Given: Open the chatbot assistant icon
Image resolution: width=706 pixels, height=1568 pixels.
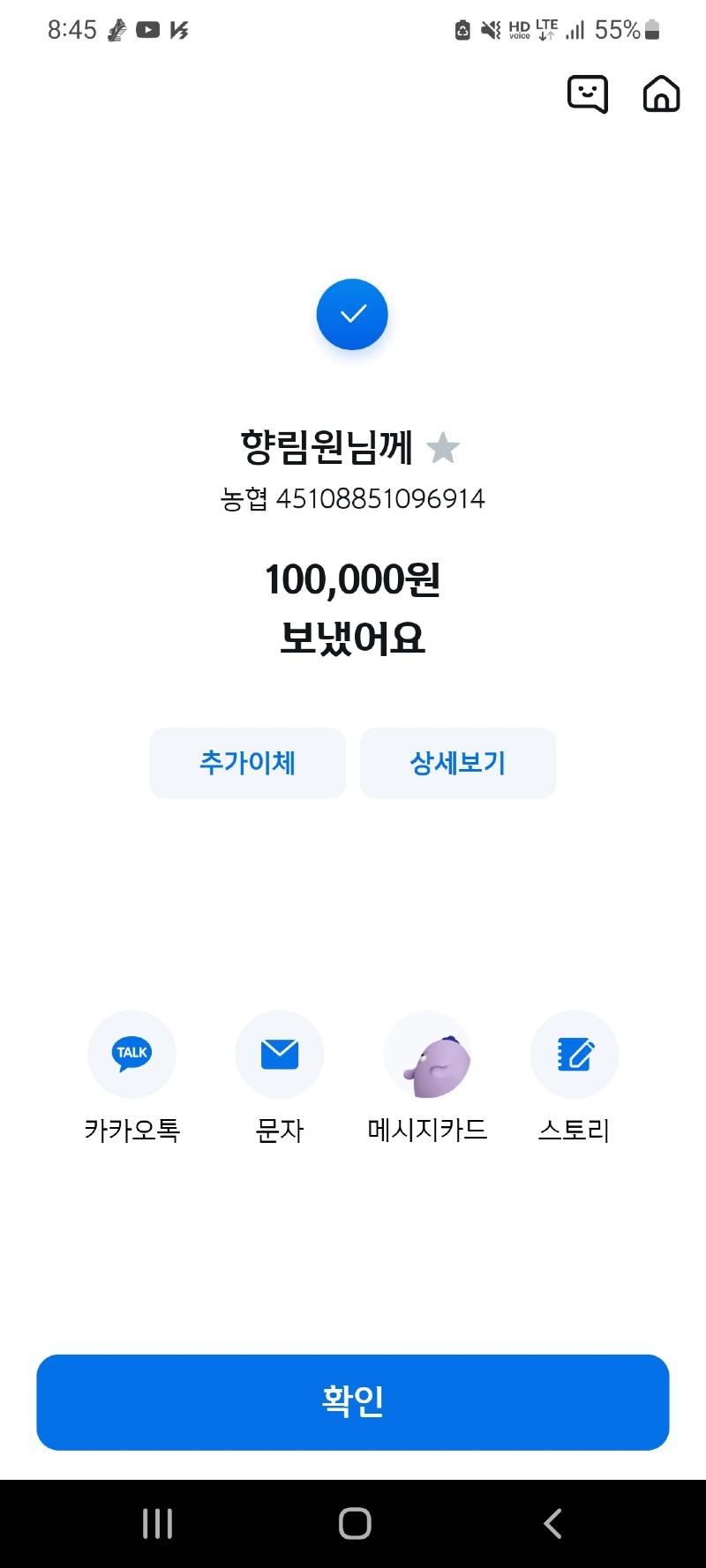Looking at the screenshot, I should tap(587, 93).
